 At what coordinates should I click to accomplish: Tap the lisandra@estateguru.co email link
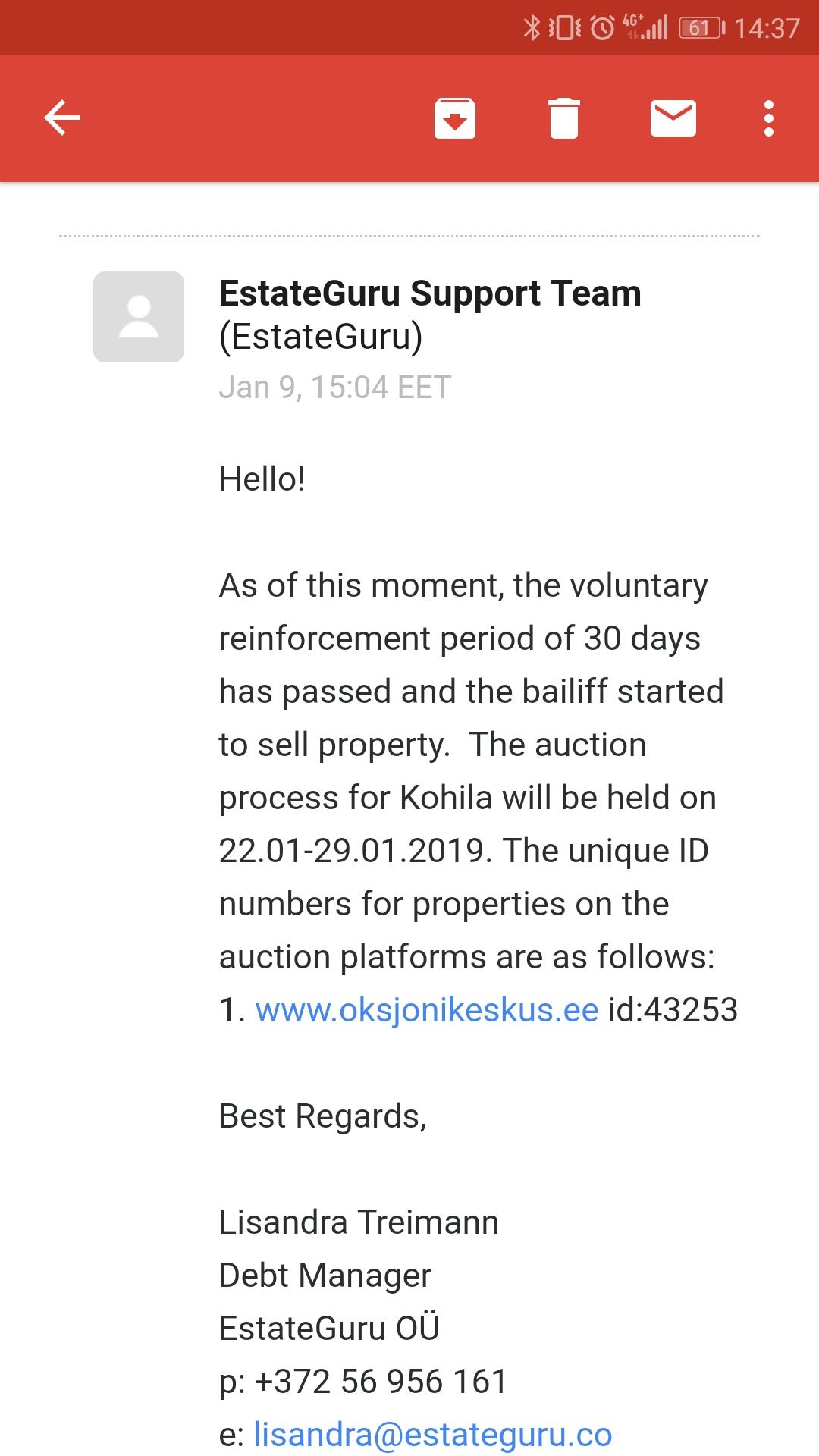432,1434
